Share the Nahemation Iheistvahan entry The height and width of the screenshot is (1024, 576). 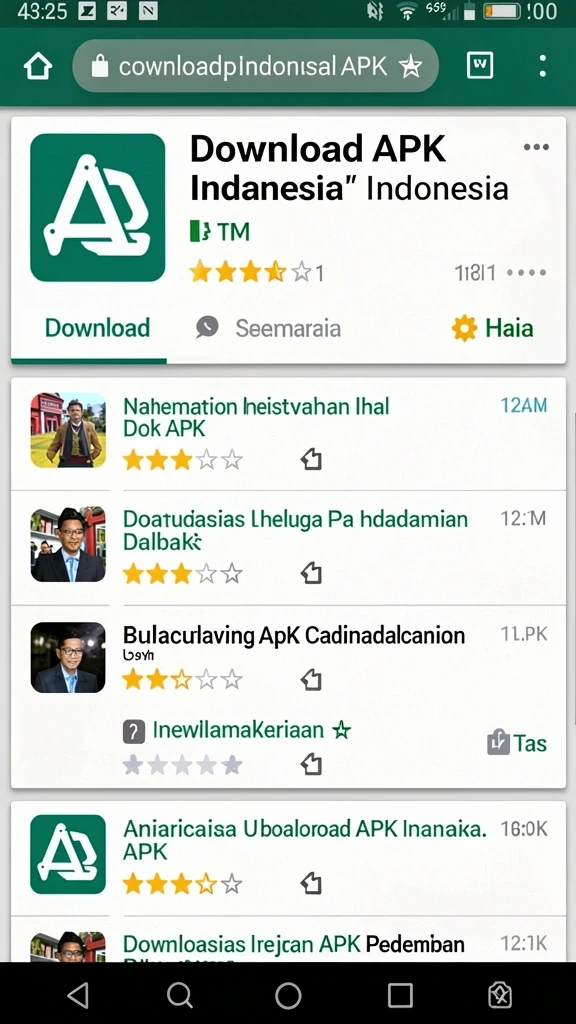pos(312,460)
